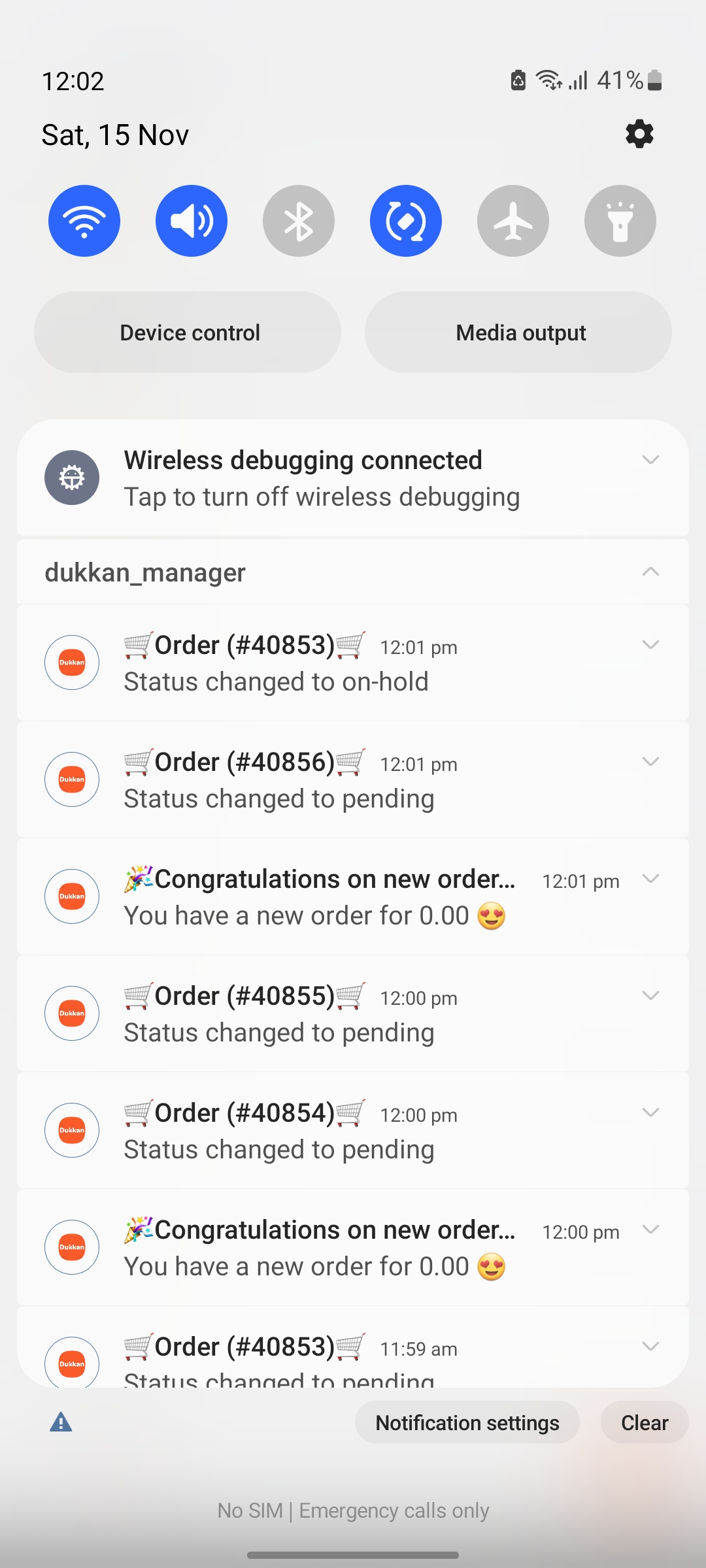Viewport: 706px width, 1568px height.
Task: Expand the 12:01 pm Congratulations notification
Action: coord(650,879)
